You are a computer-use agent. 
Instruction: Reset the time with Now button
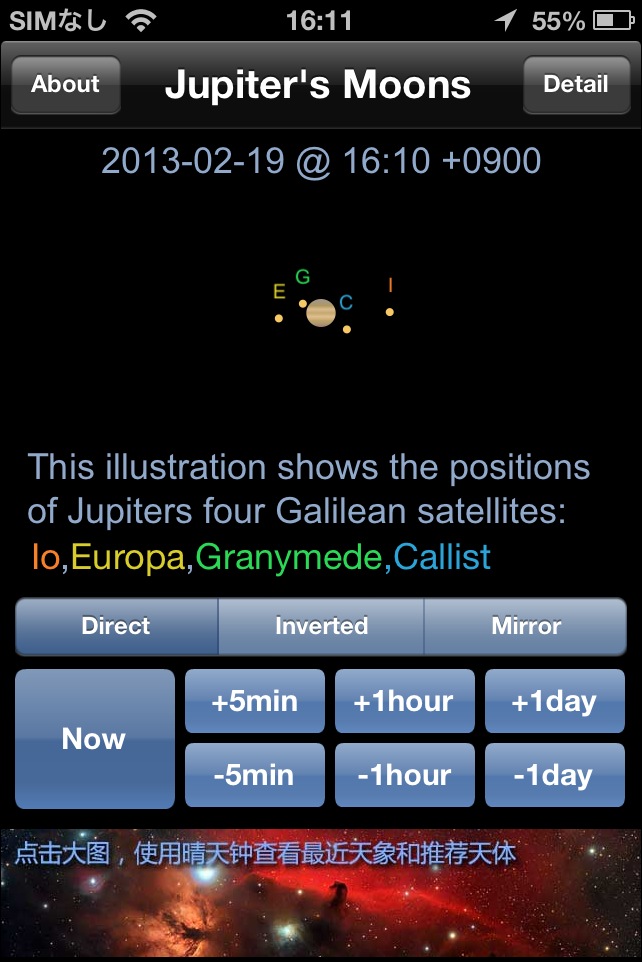(94, 739)
